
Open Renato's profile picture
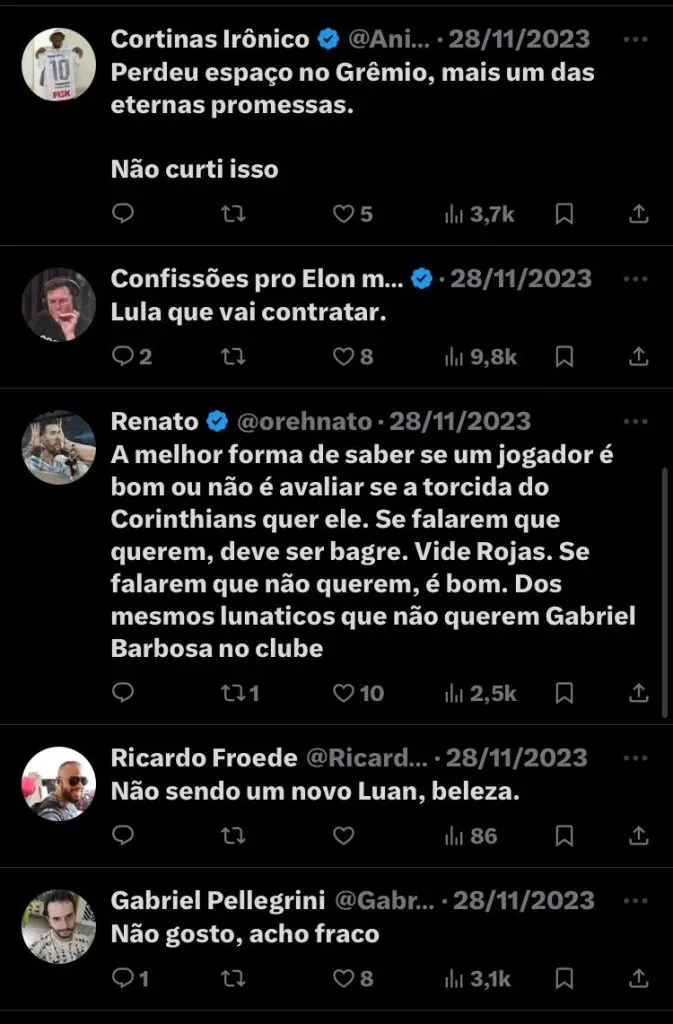click(59, 447)
